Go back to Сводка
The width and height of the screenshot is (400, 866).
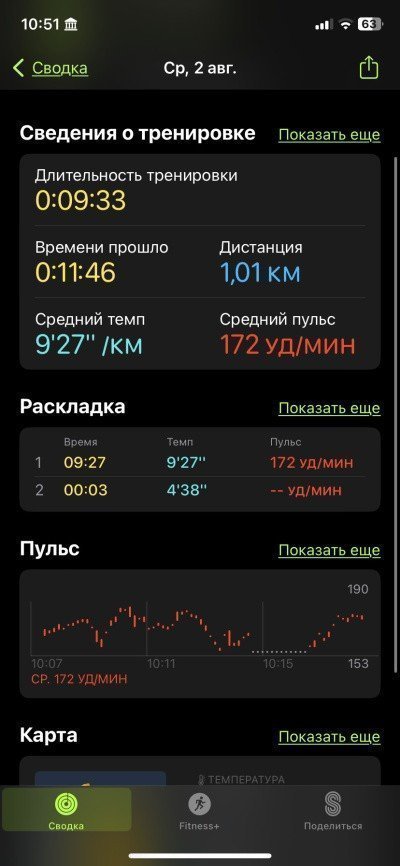(50, 68)
